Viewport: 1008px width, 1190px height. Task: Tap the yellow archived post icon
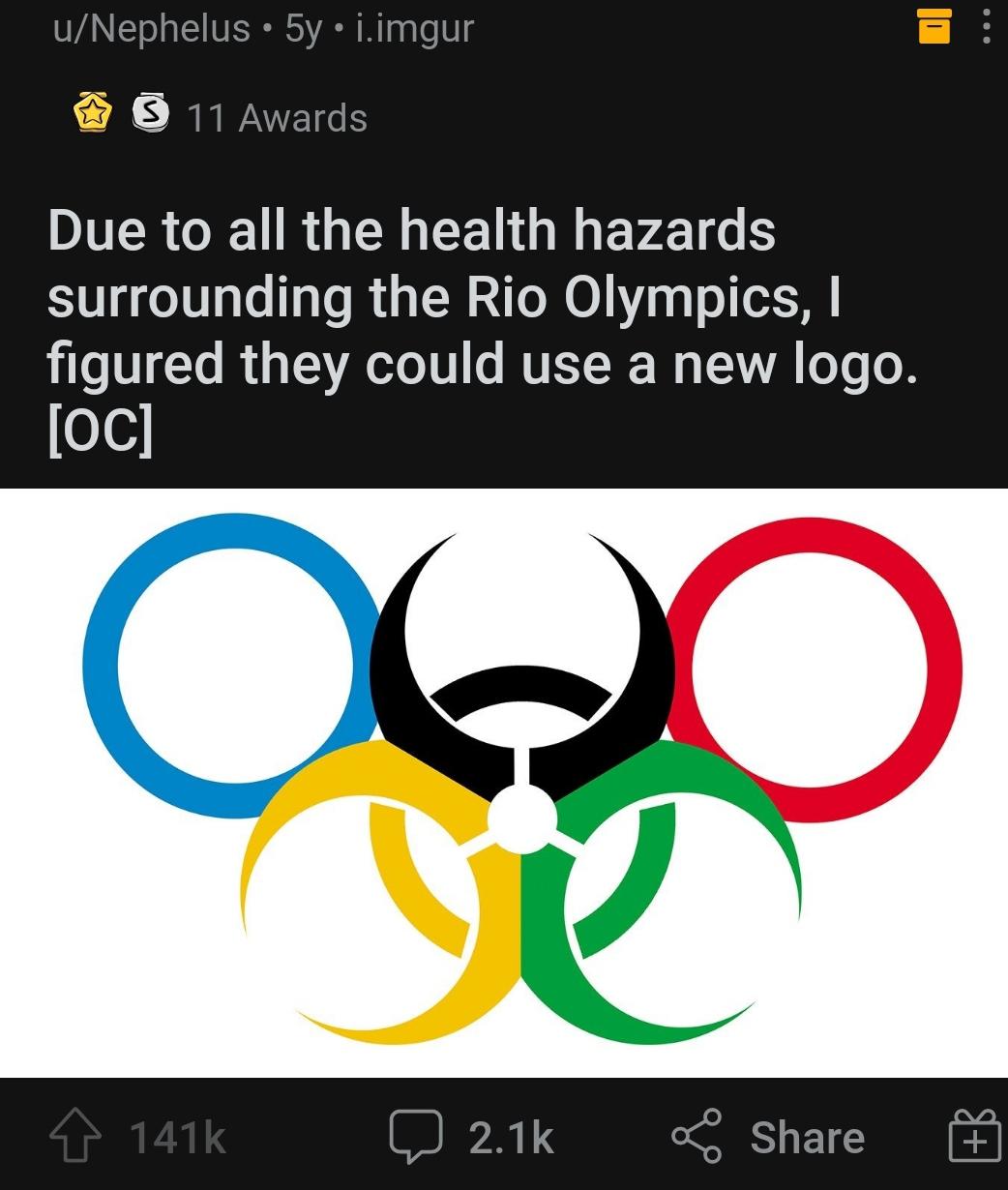(x=934, y=26)
